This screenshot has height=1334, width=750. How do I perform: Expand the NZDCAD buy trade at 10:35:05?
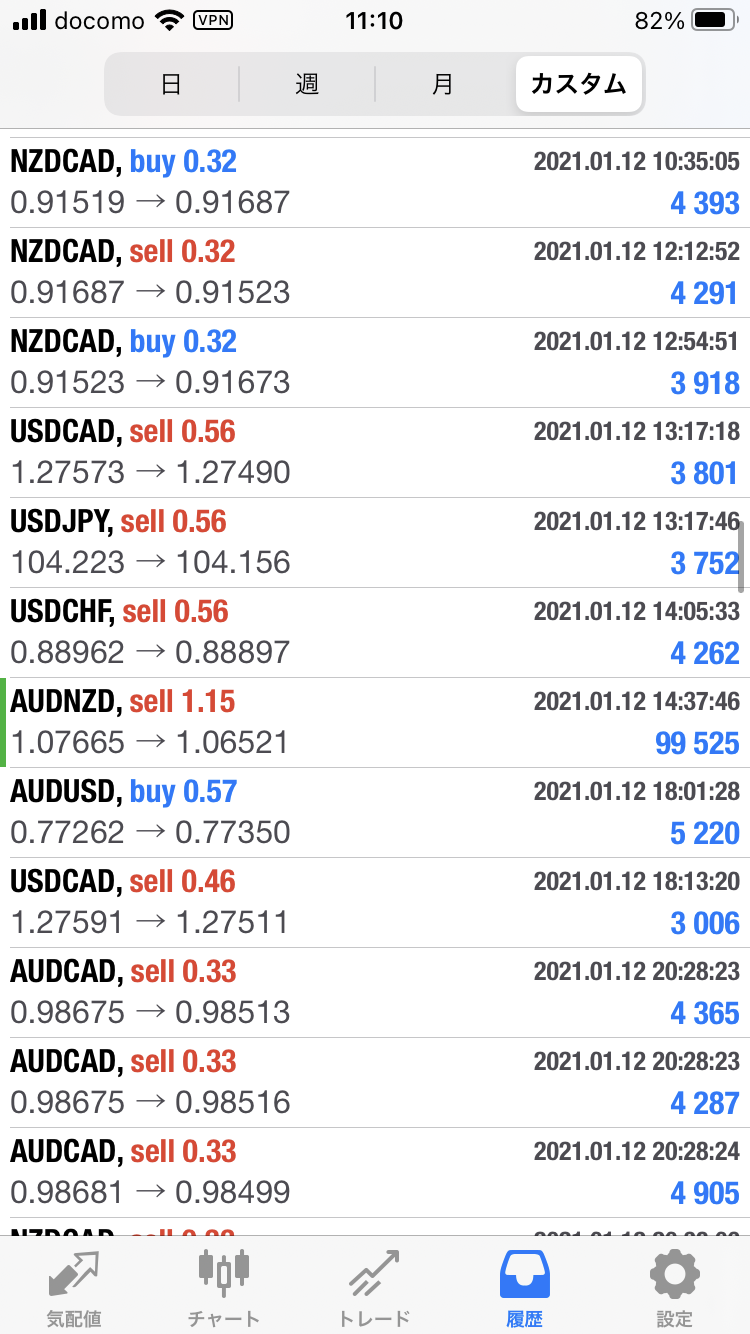point(375,183)
